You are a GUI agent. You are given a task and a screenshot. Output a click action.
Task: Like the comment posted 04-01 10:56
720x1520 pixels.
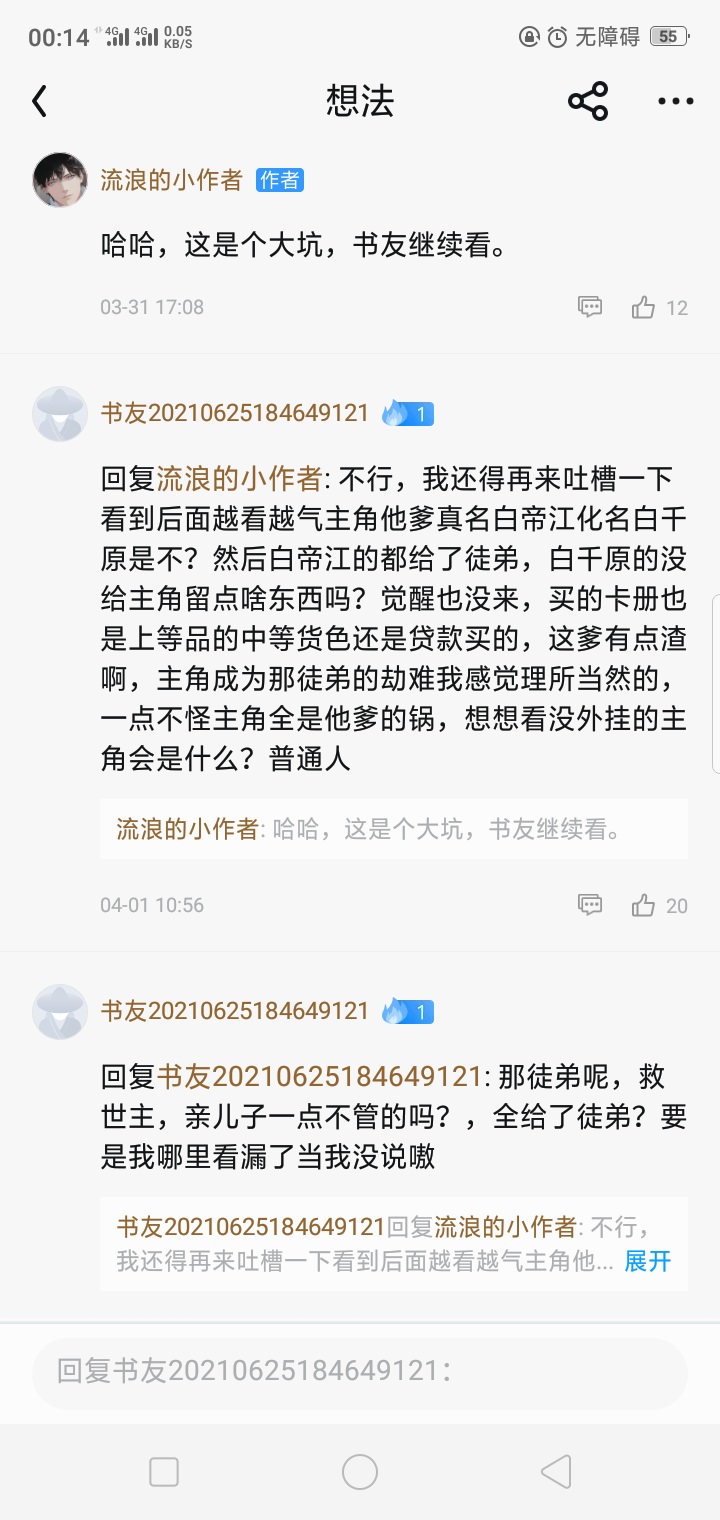(659, 905)
